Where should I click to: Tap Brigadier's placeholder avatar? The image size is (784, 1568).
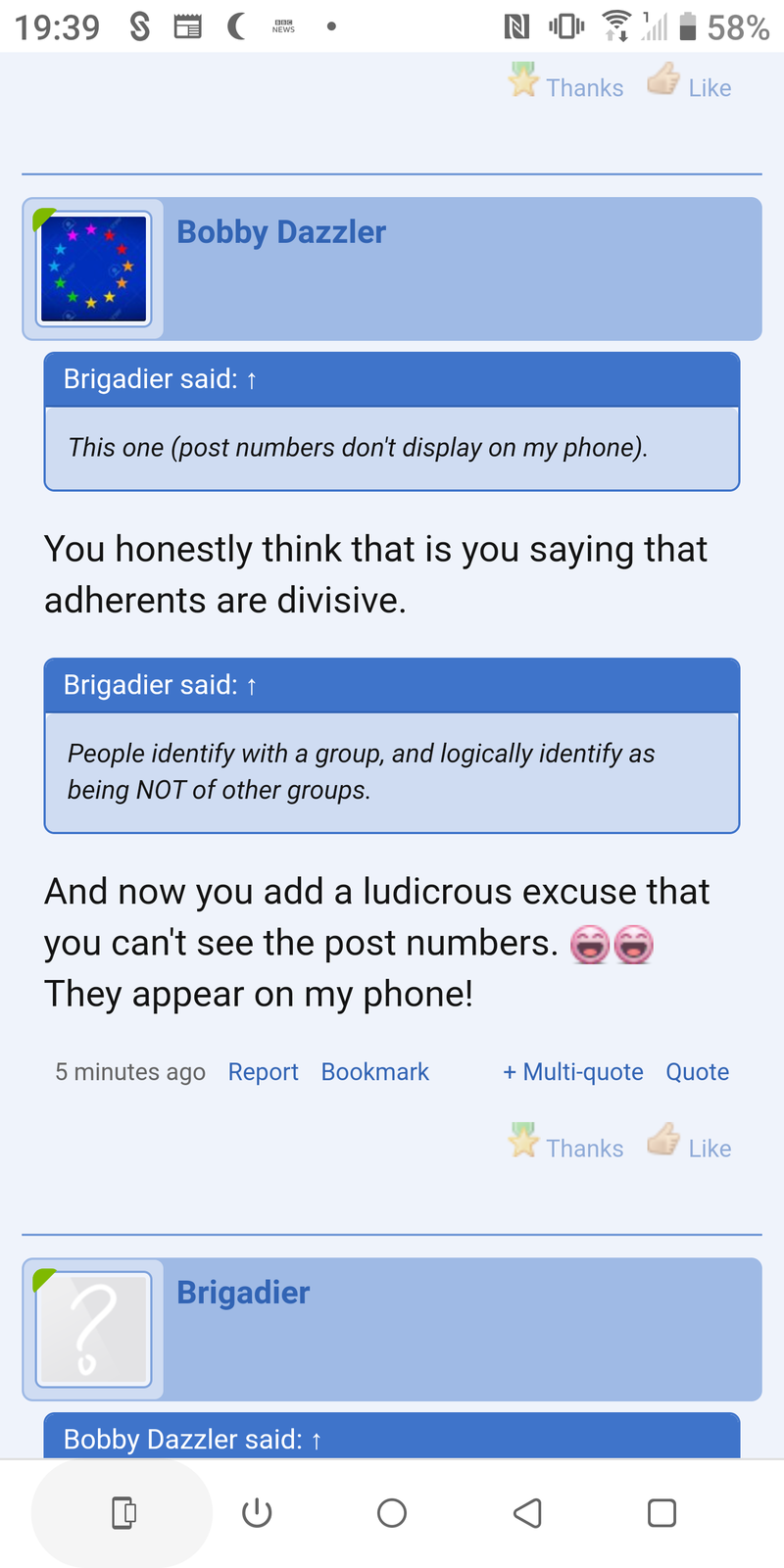click(x=93, y=1329)
